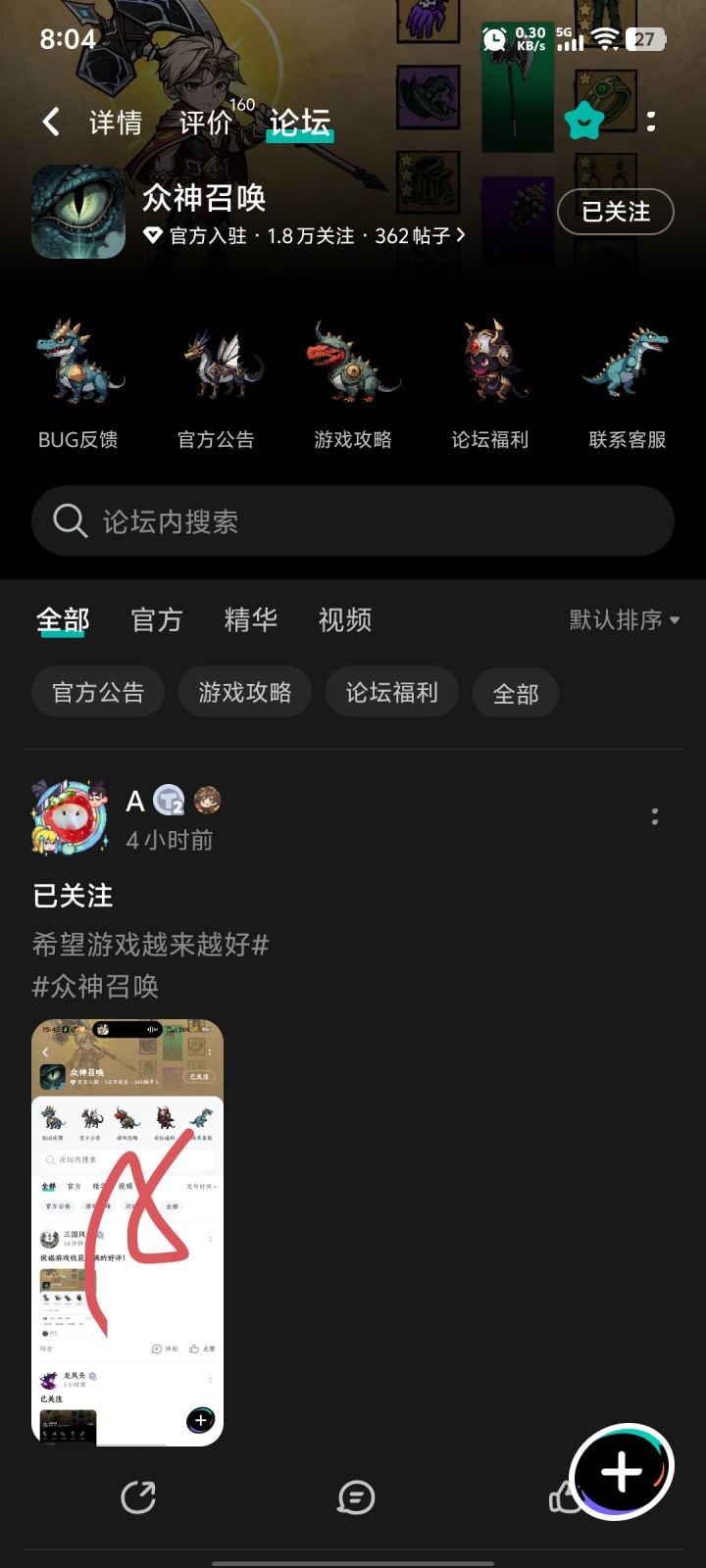Open the post's three-dot options menu
The width and height of the screenshot is (706, 1568).
tap(654, 817)
